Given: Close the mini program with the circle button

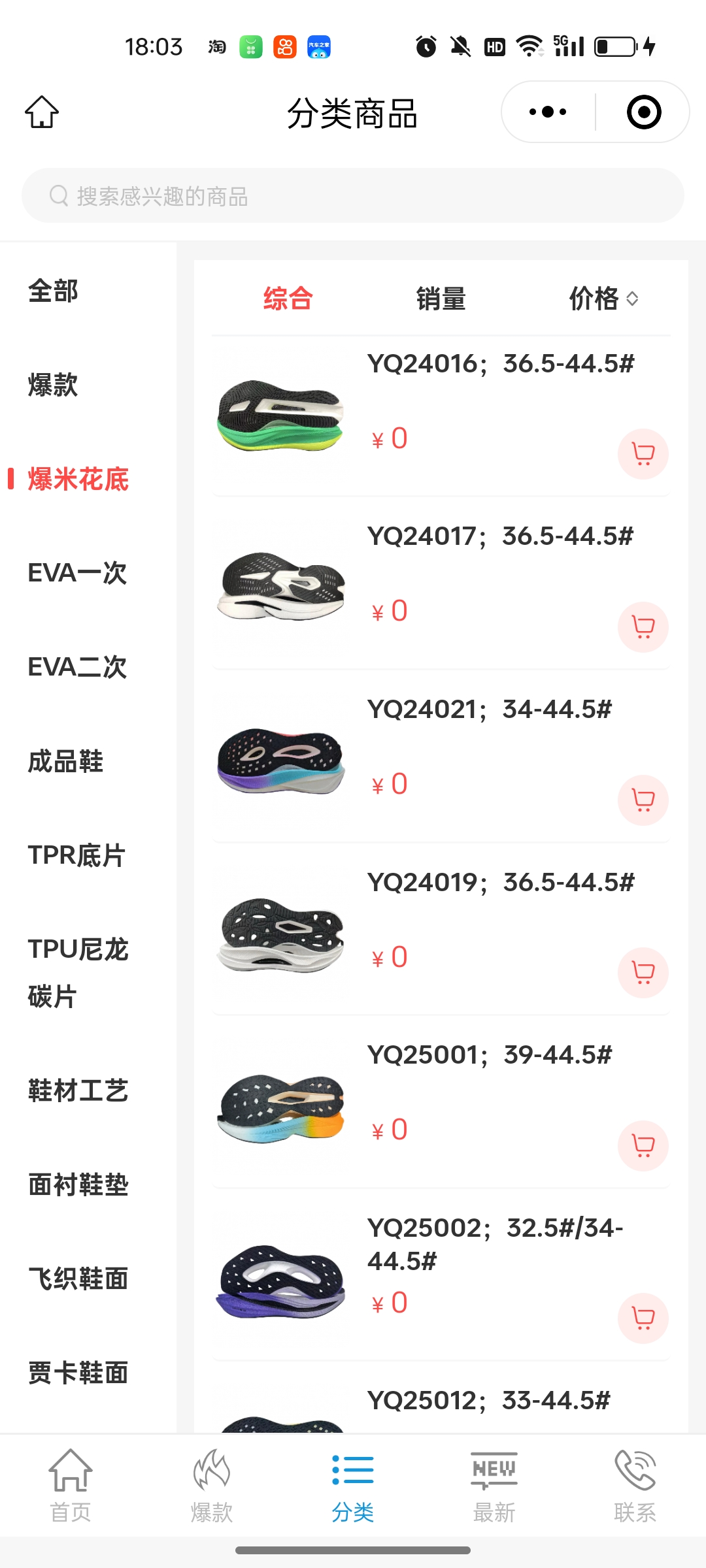Looking at the screenshot, I should [x=643, y=112].
